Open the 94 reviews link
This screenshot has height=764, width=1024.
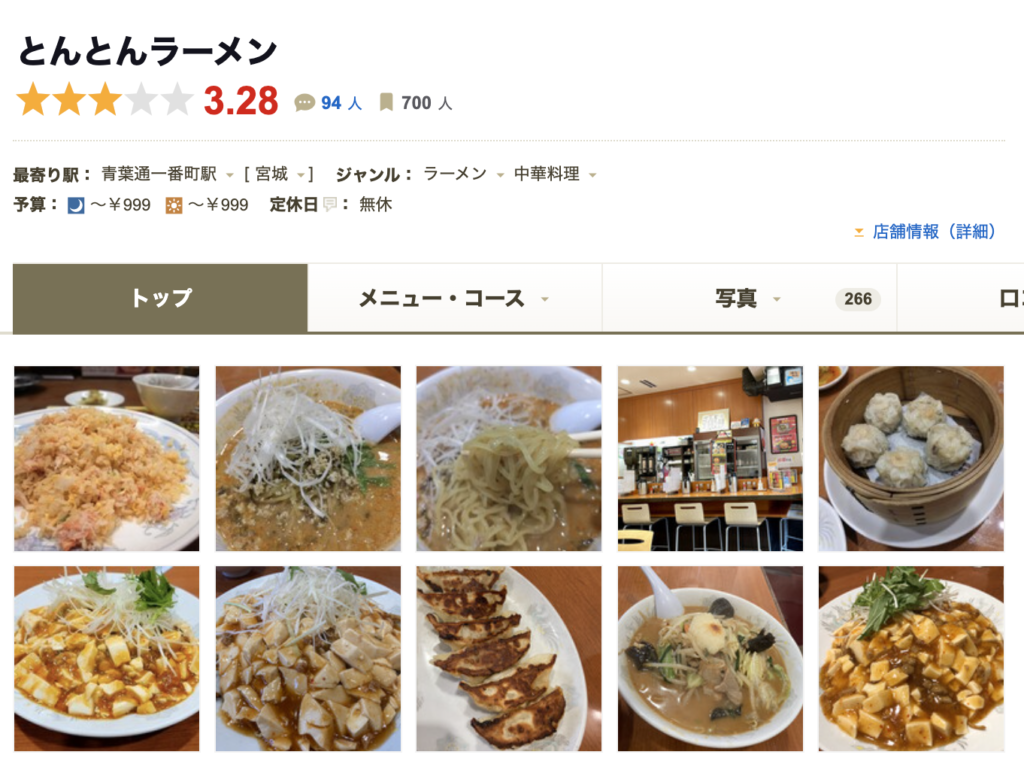tap(330, 103)
